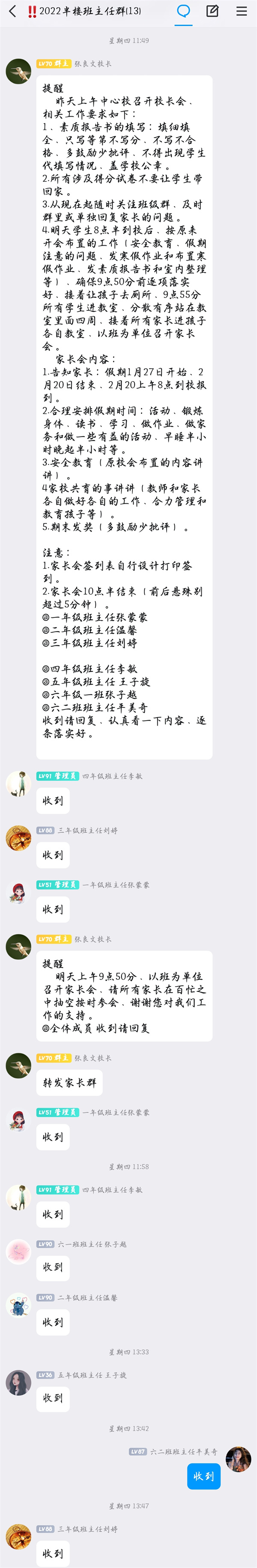Tap avatar of 六一班班主任张子越
The height and width of the screenshot is (1568, 257).
tap(18, 1252)
